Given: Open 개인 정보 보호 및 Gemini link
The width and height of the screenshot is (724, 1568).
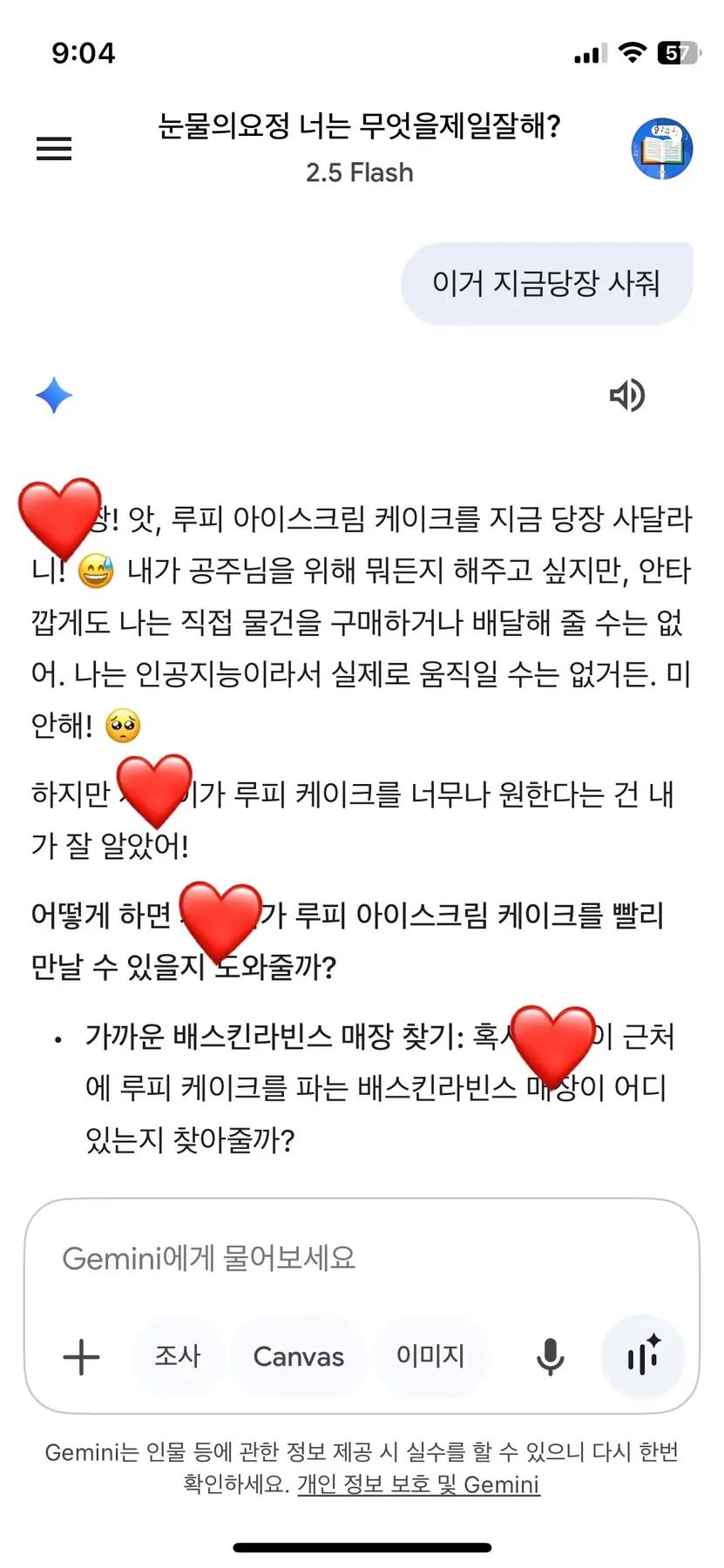Looking at the screenshot, I should click(418, 1484).
